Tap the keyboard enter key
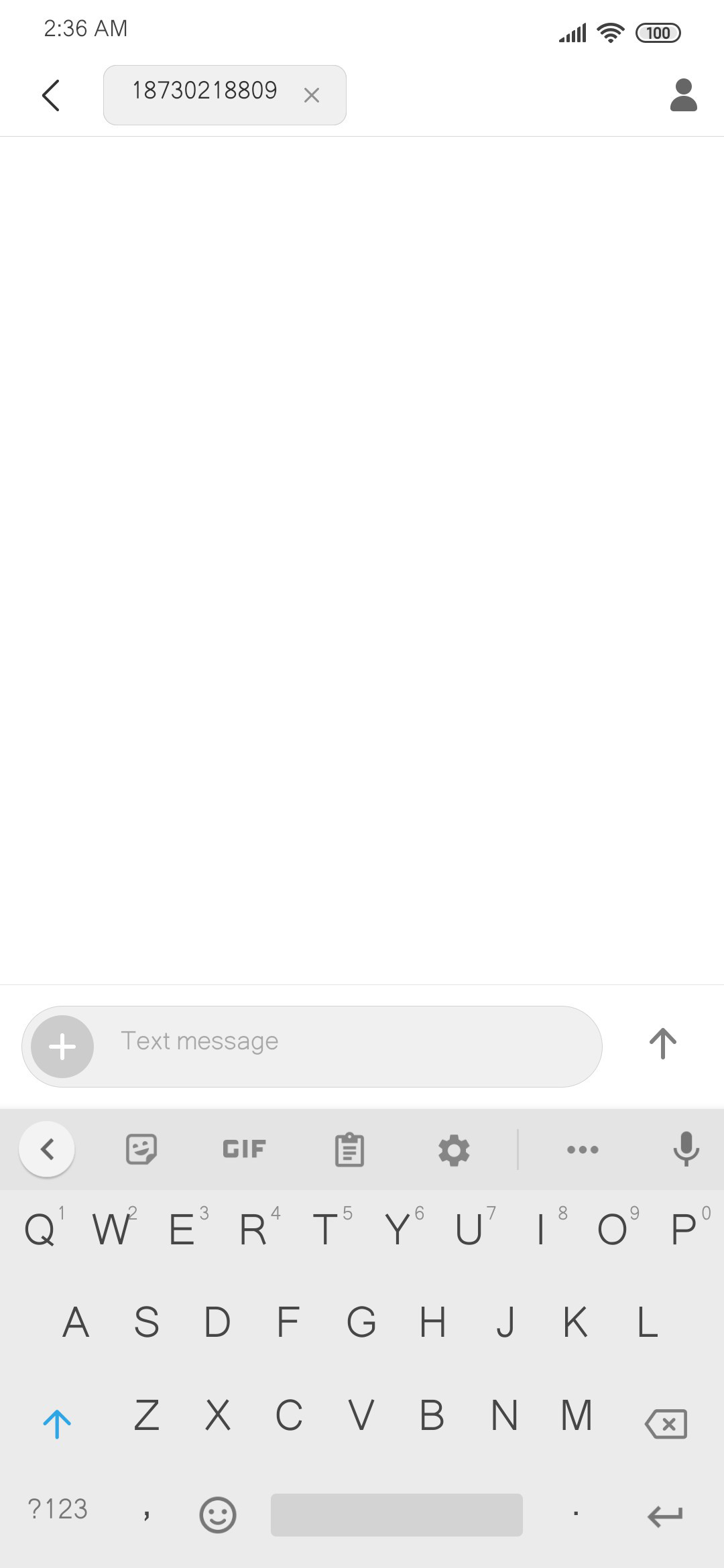The image size is (724, 1568). click(665, 1516)
